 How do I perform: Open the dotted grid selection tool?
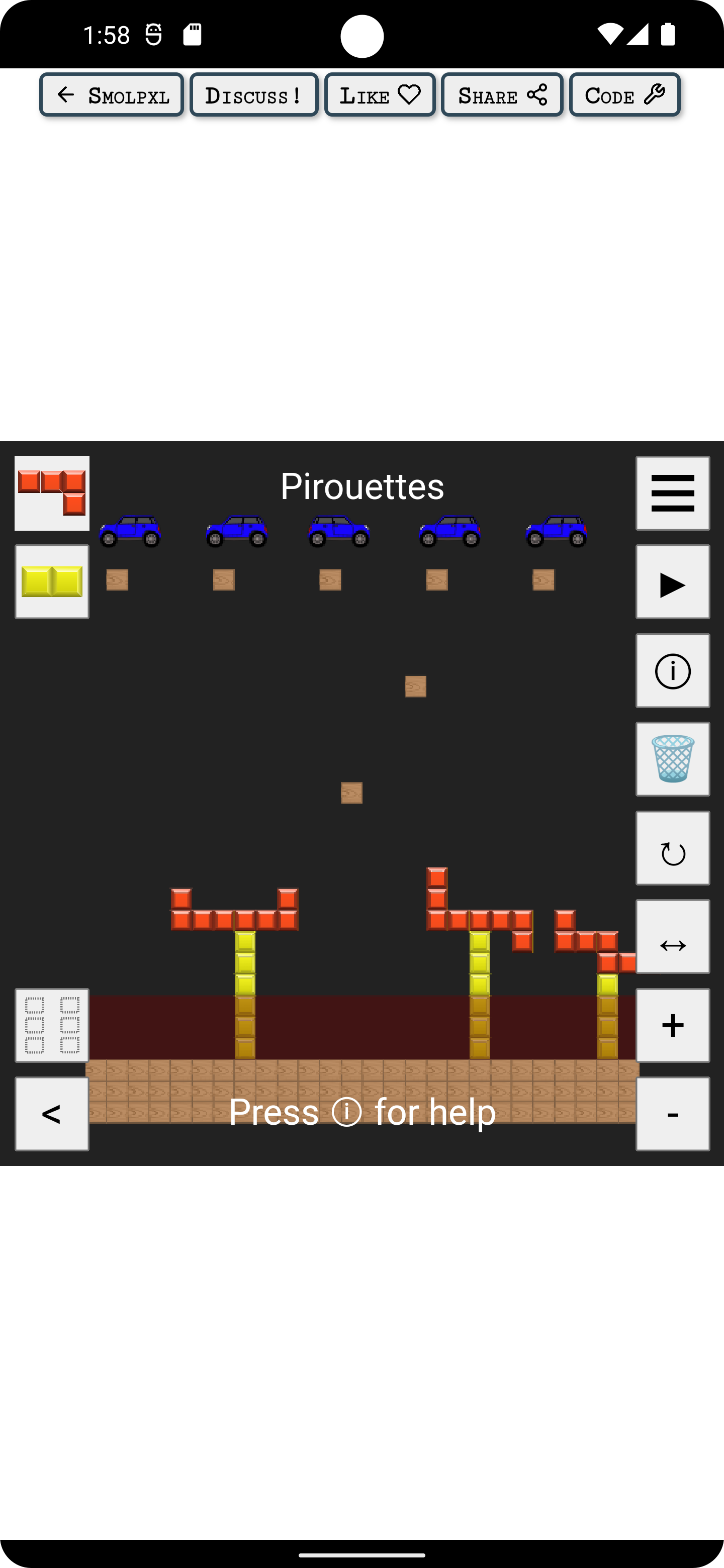pyautogui.click(x=52, y=1025)
